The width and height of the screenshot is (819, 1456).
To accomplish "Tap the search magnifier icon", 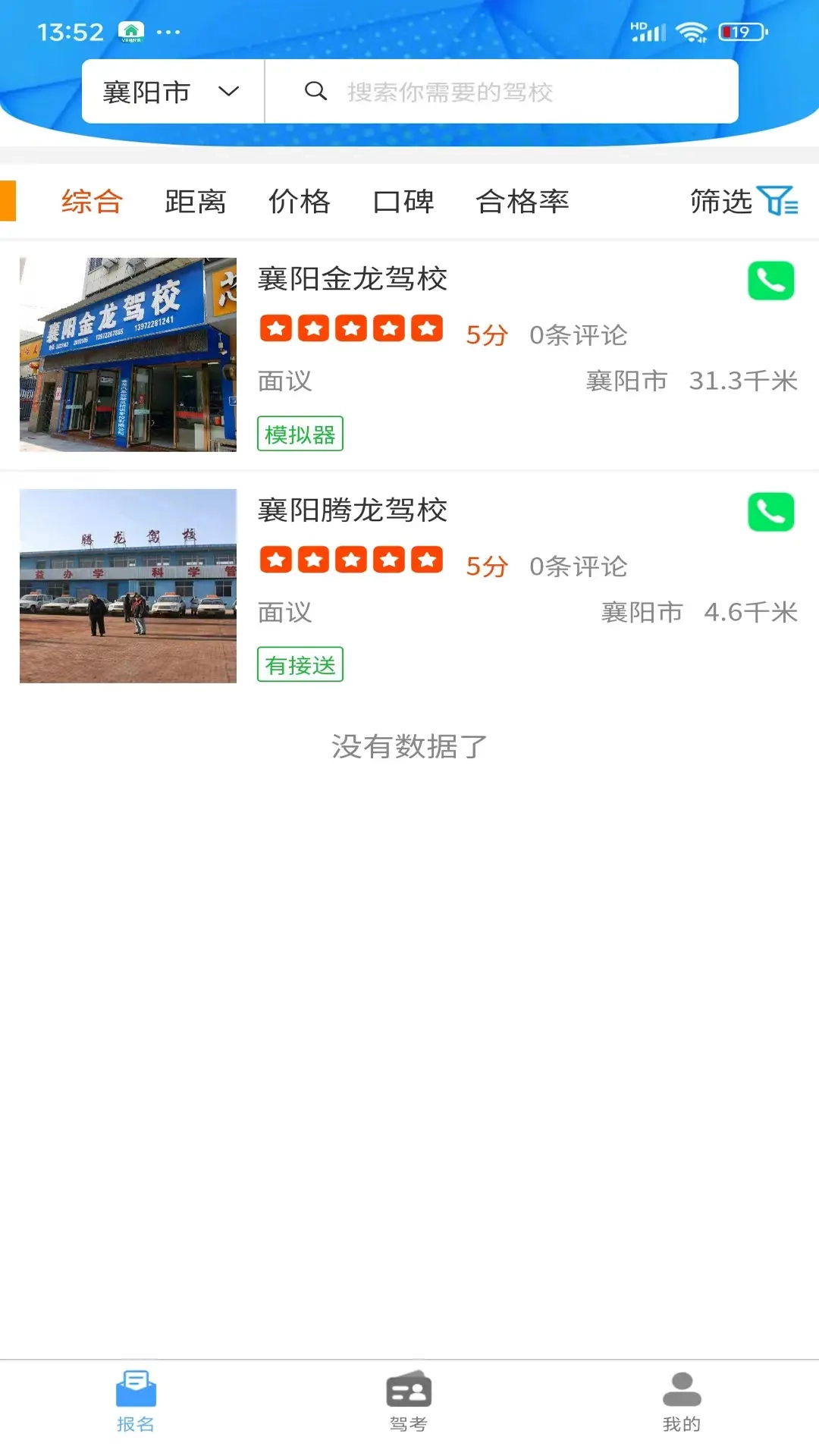I will click(x=315, y=91).
